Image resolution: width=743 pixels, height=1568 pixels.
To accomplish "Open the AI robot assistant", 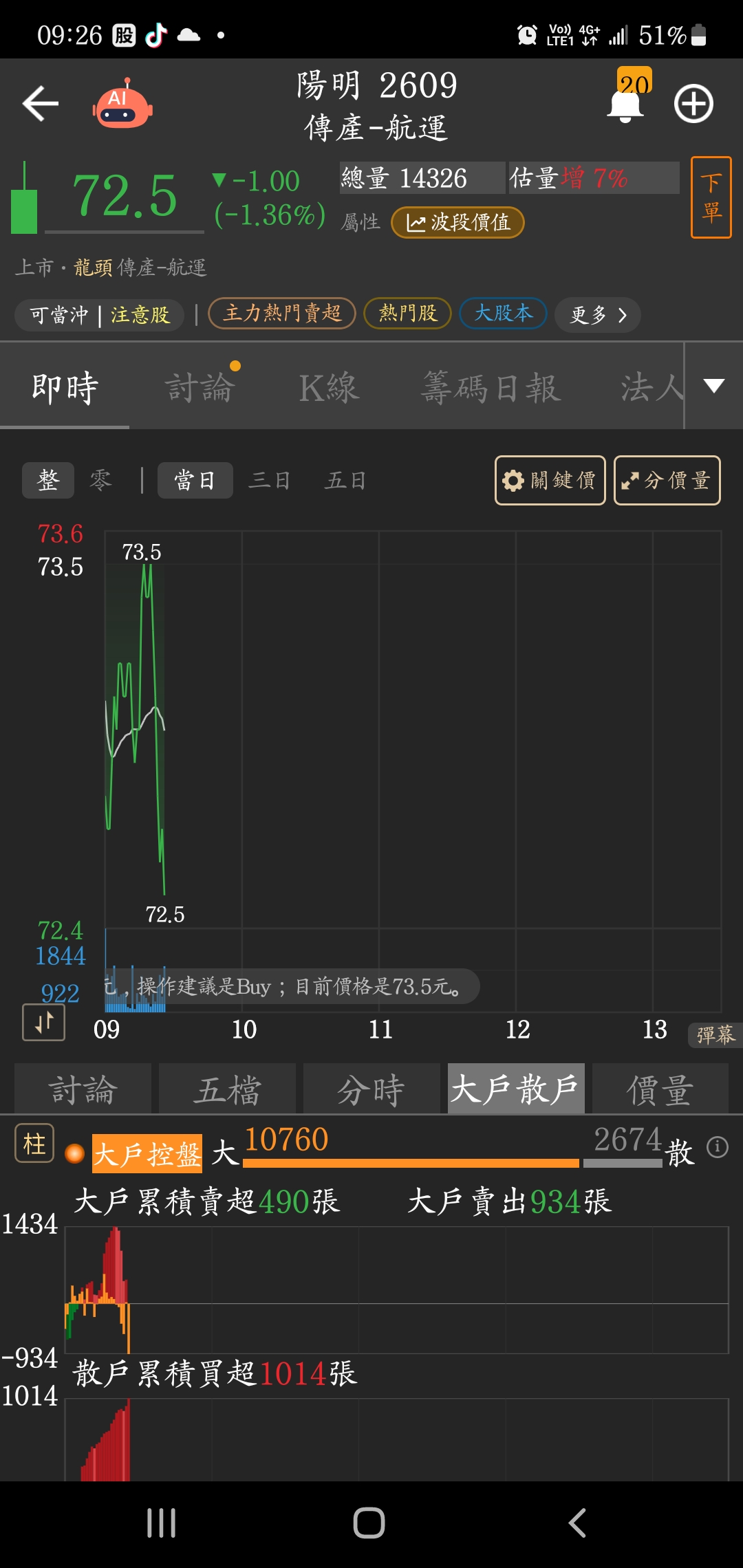I will coord(122,105).
